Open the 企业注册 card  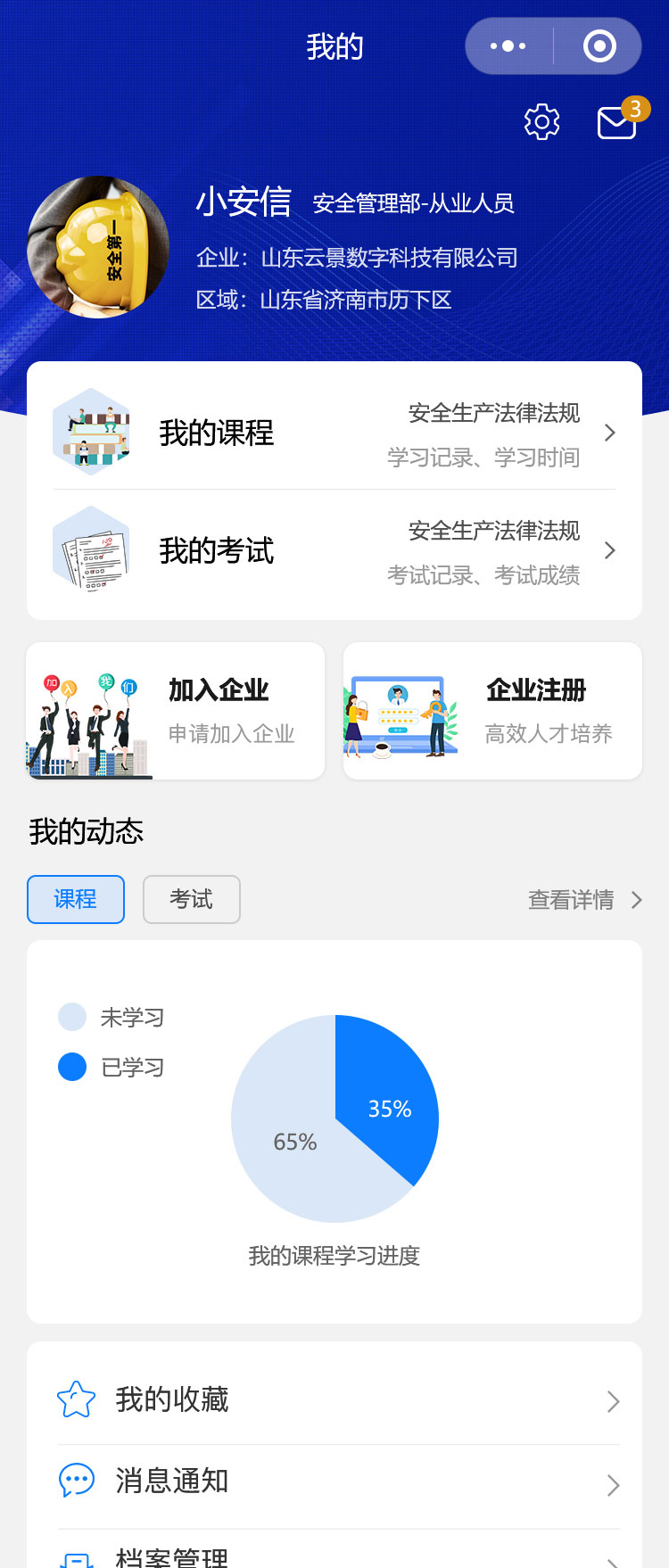pyautogui.click(x=492, y=711)
